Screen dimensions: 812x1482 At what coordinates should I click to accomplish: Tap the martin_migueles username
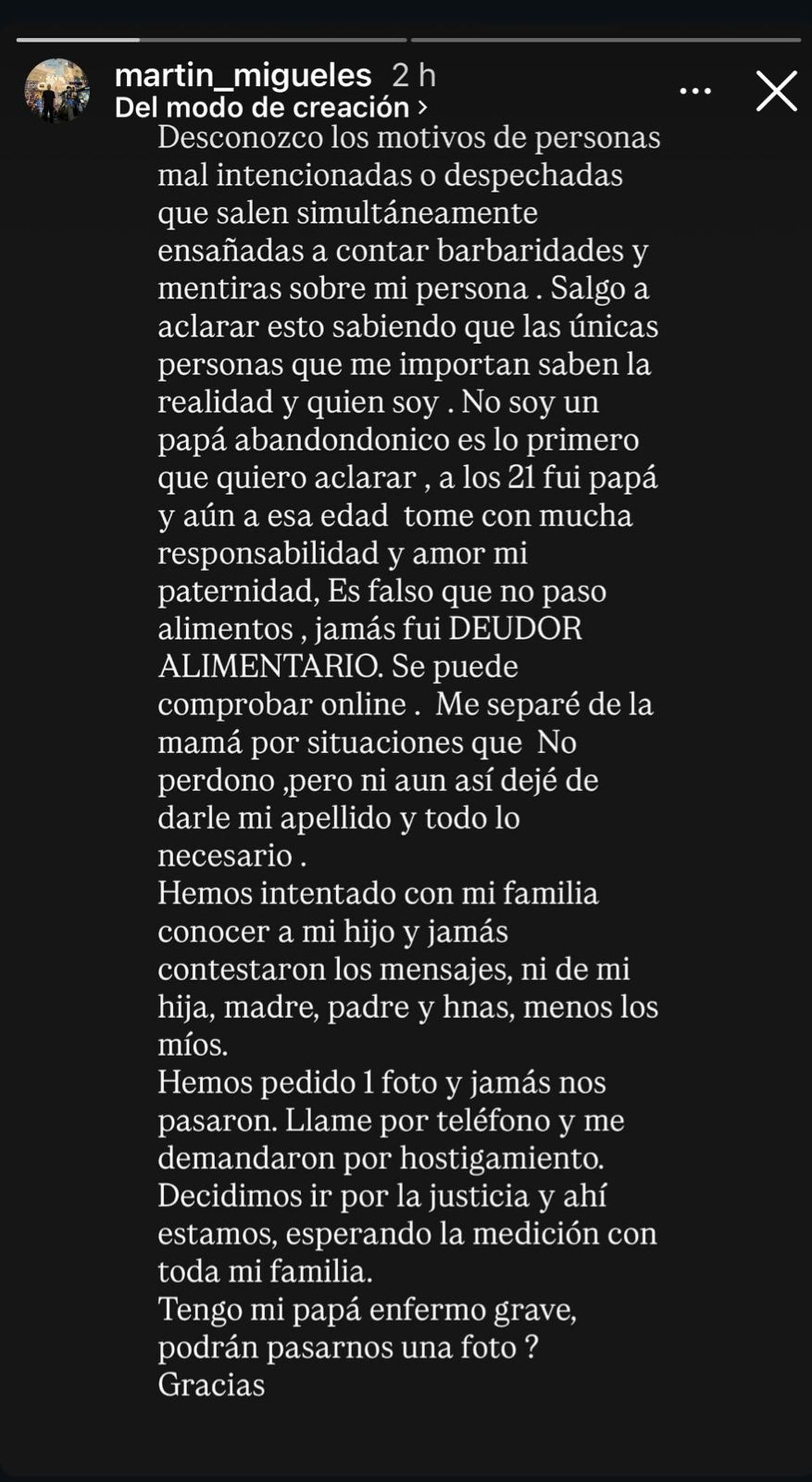pyautogui.click(x=243, y=75)
